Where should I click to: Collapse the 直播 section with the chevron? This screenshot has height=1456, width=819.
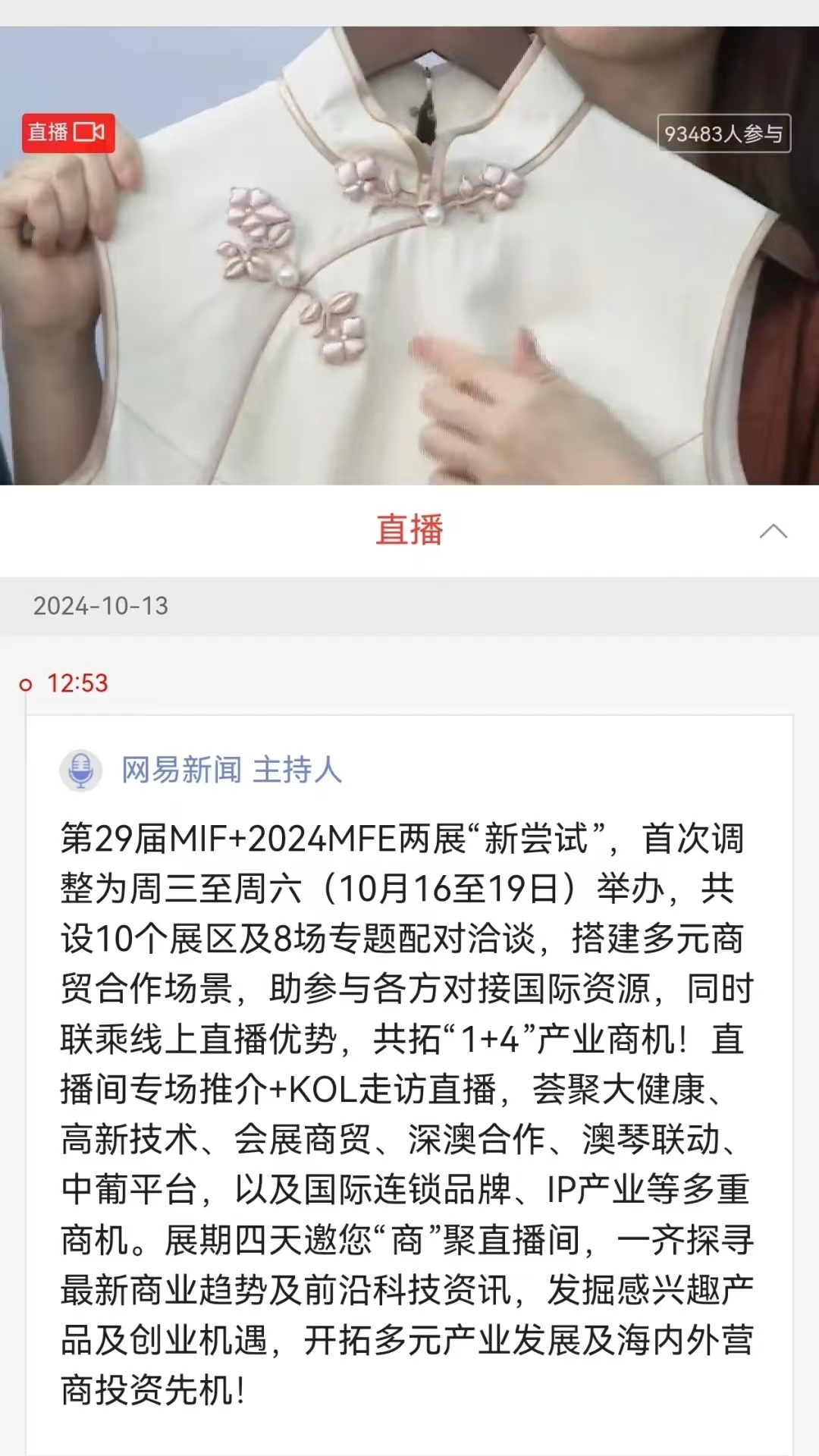click(x=773, y=531)
